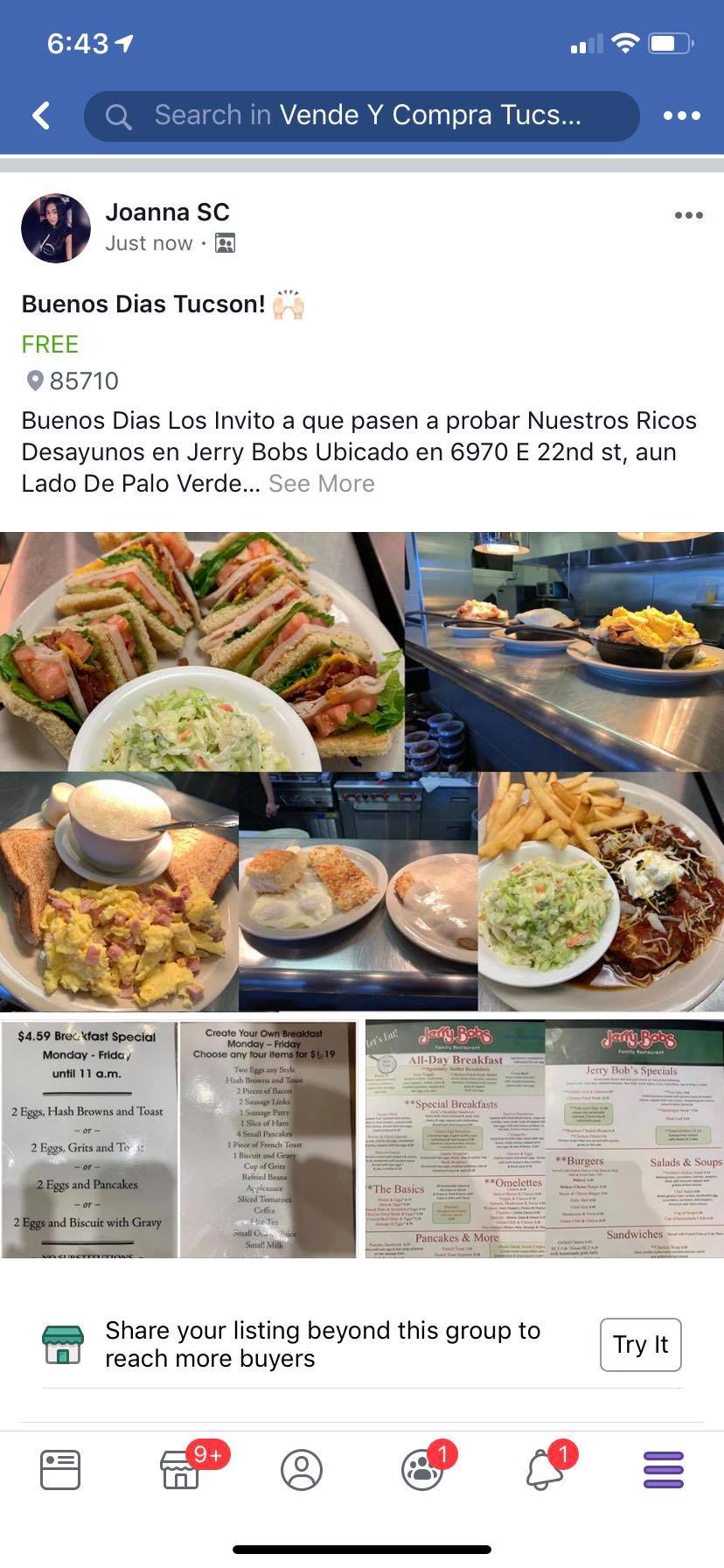This screenshot has width=724, height=1568.
Task: Open the club sandwich photo
Action: point(201,651)
